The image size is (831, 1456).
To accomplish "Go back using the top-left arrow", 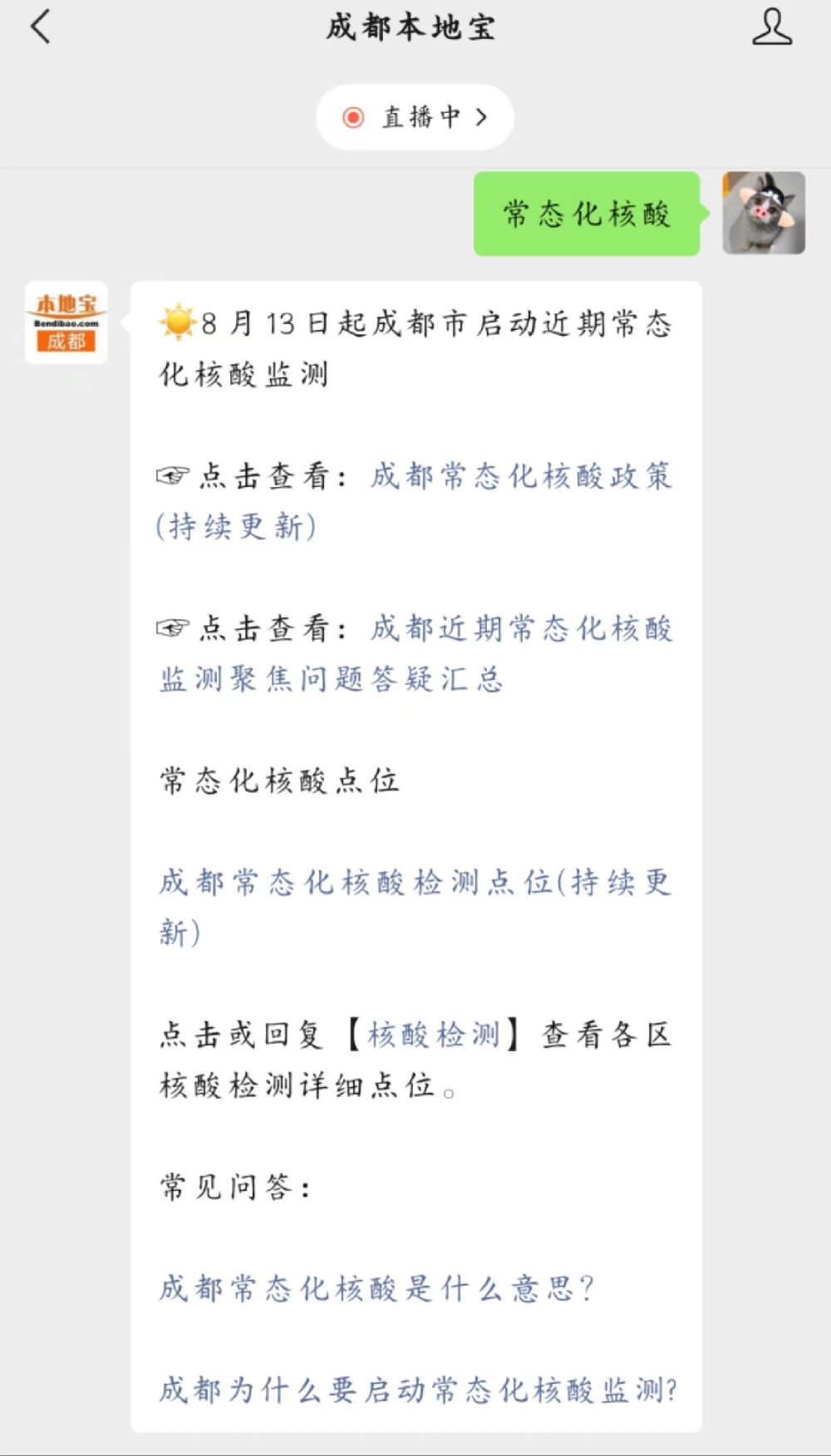I will click(40, 27).
